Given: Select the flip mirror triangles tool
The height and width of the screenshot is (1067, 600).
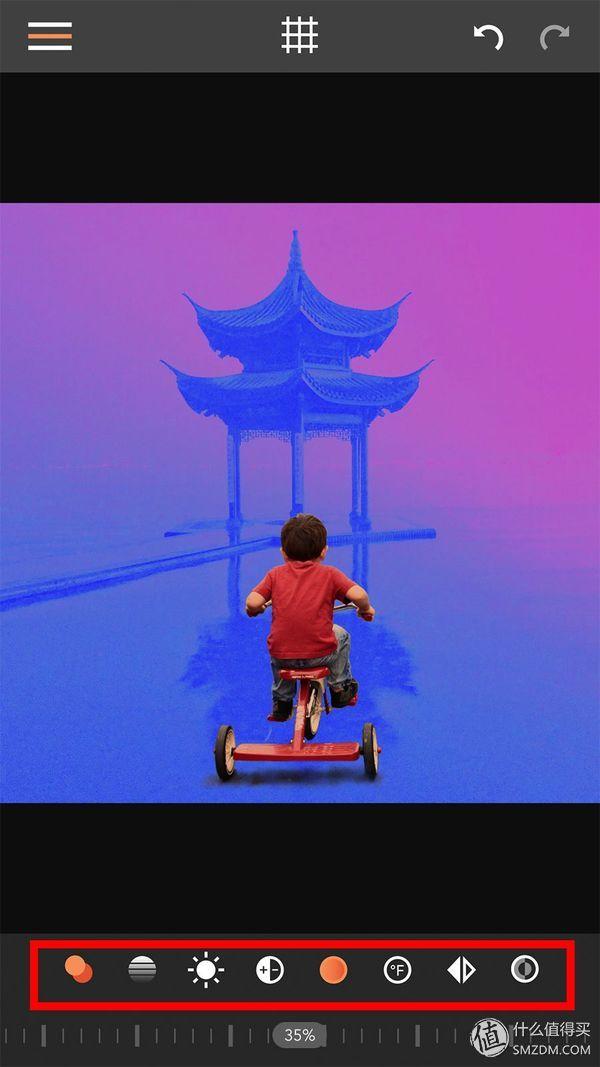Looking at the screenshot, I should tap(461, 969).
